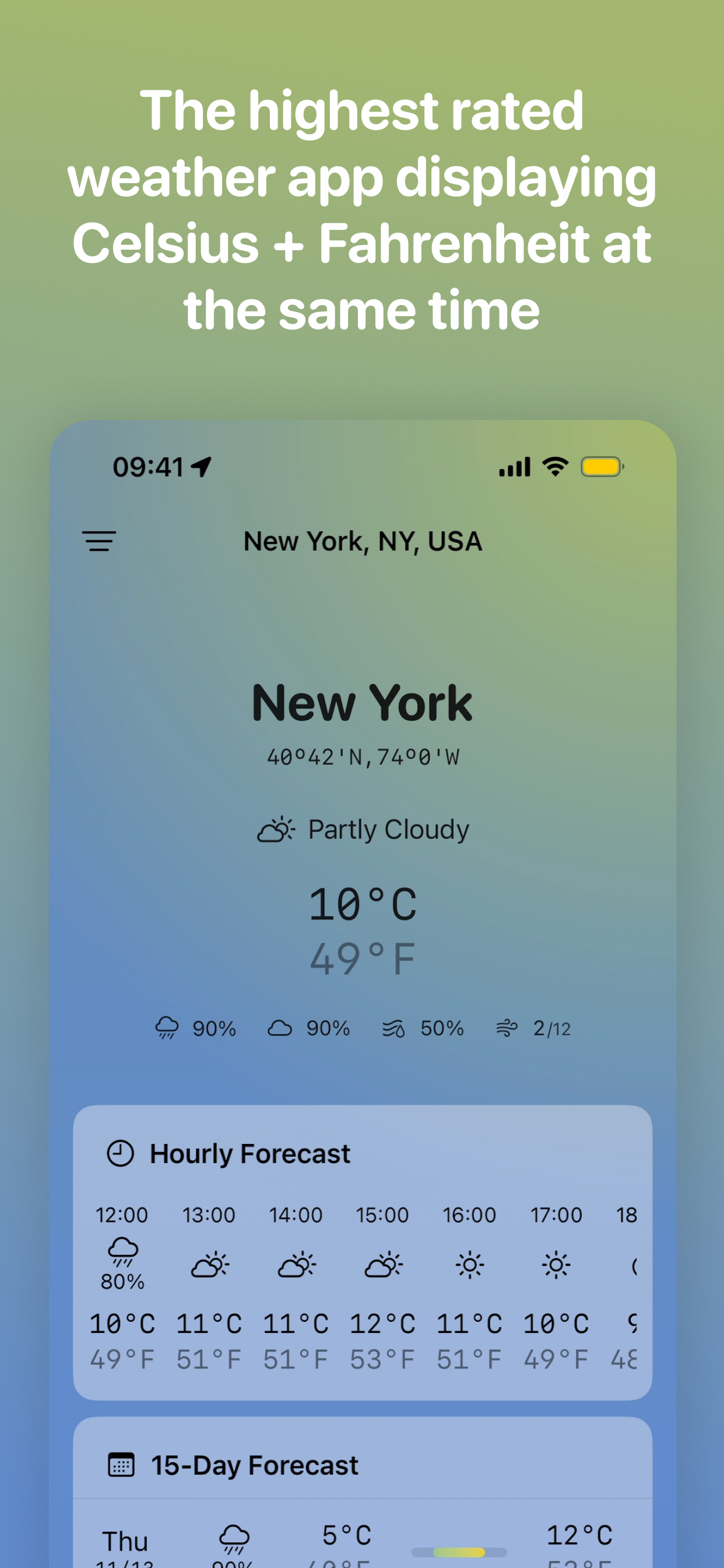
Task: Click the humidity droplet icon
Action: [x=394, y=1027]
